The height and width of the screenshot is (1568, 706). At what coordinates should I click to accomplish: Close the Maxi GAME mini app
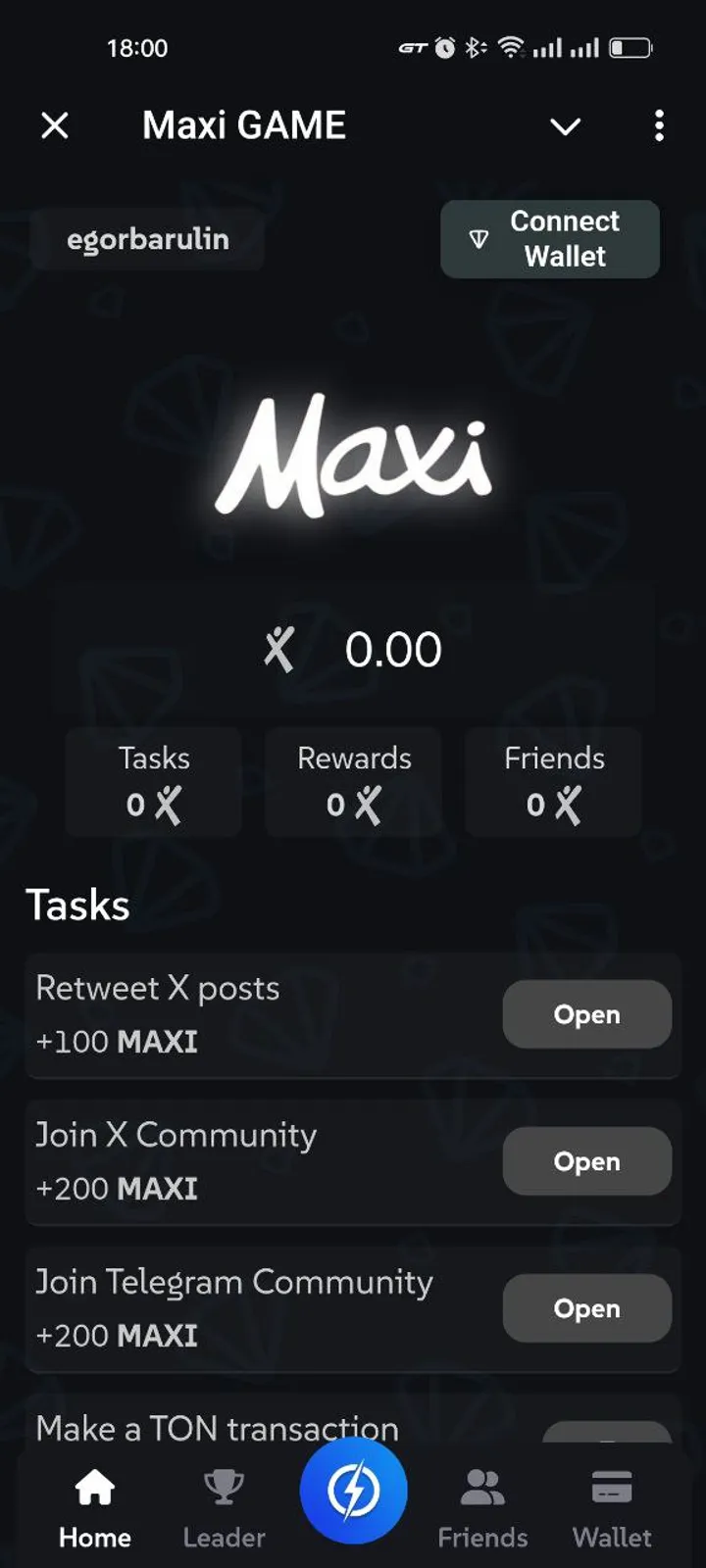click(x=55, y=125)
